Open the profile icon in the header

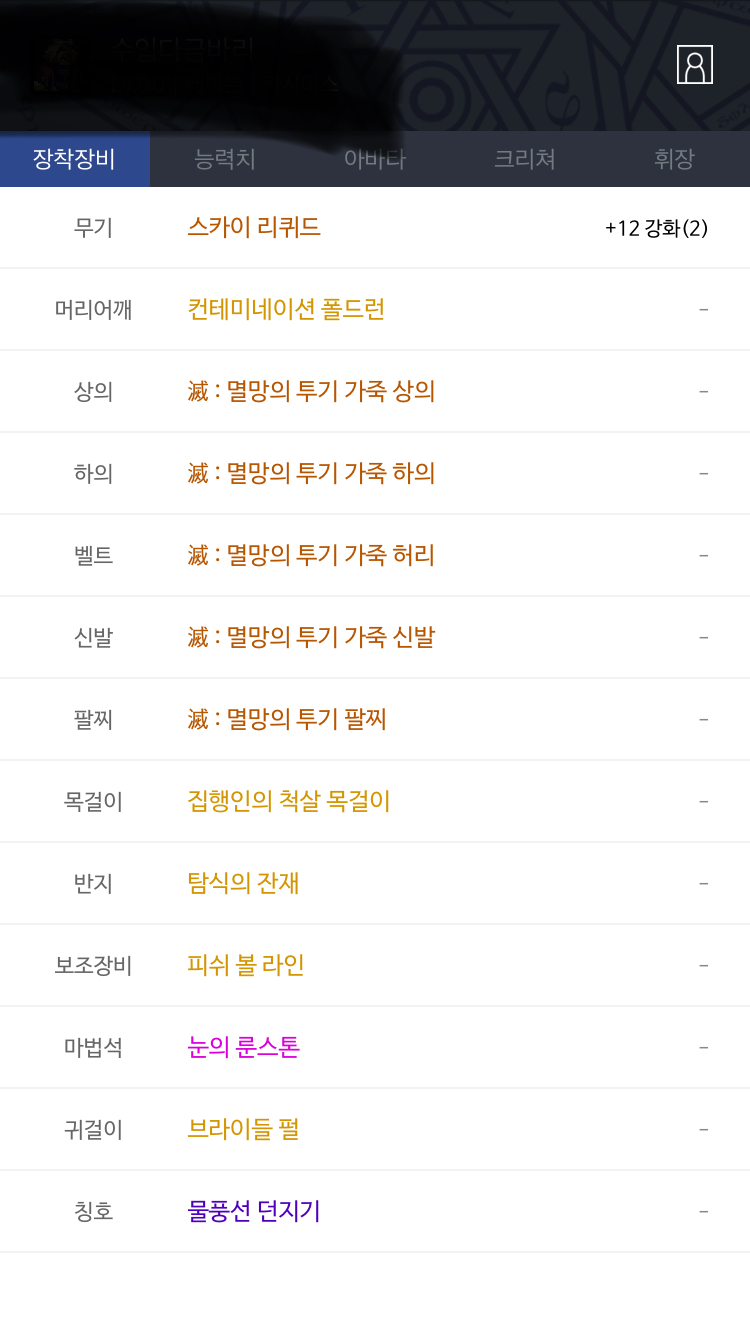[x=694, y=65]
